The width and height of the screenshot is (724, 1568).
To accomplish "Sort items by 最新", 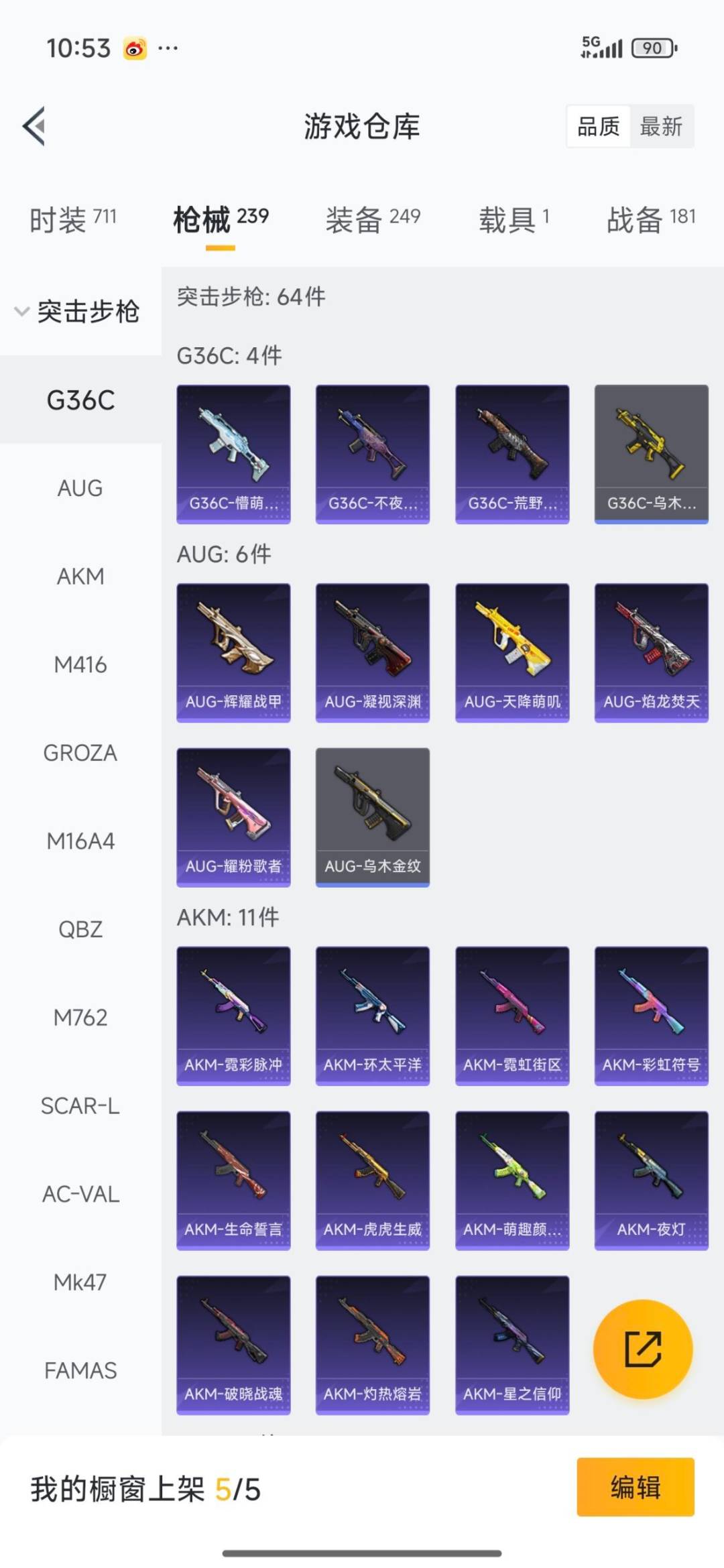I will coord(660,126).
